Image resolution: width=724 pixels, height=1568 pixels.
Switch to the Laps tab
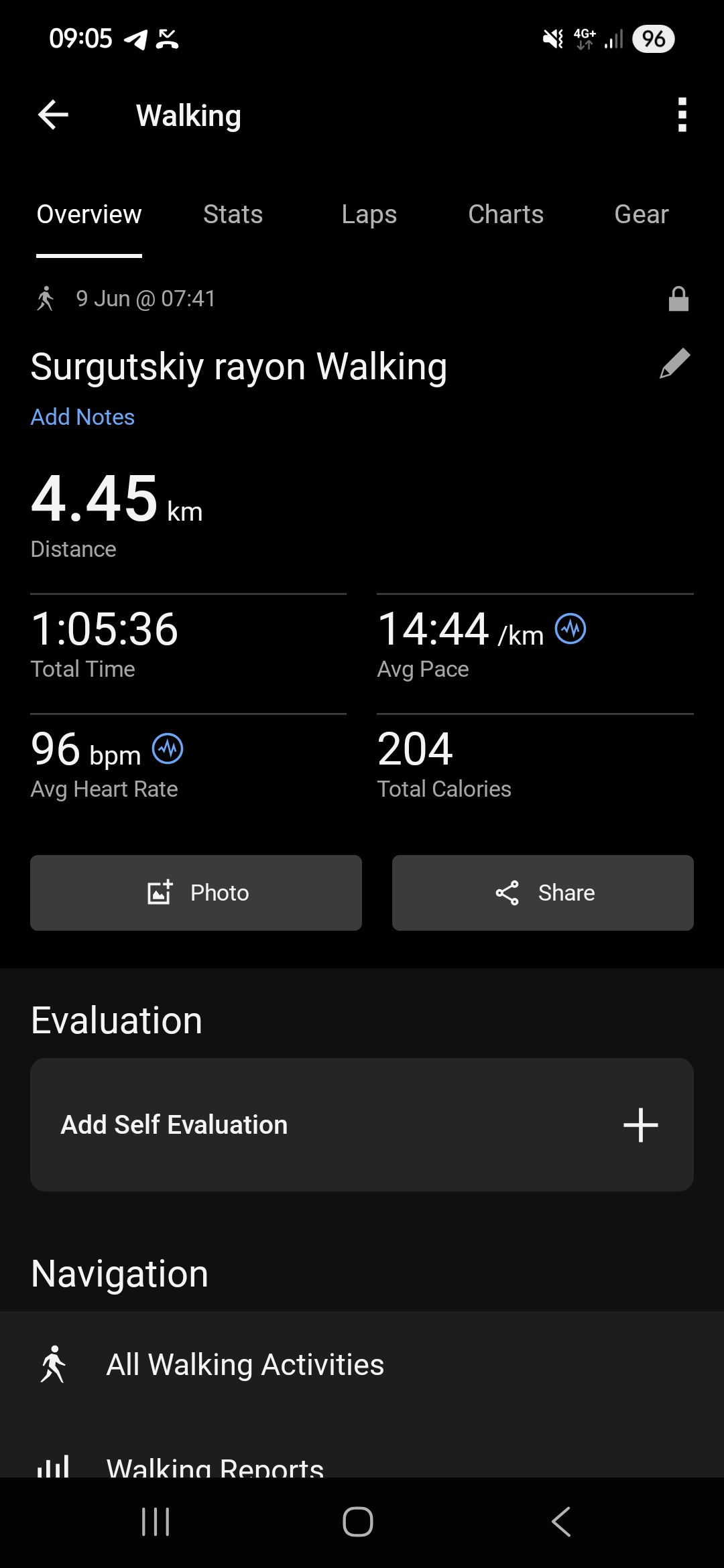pos(369,214)
